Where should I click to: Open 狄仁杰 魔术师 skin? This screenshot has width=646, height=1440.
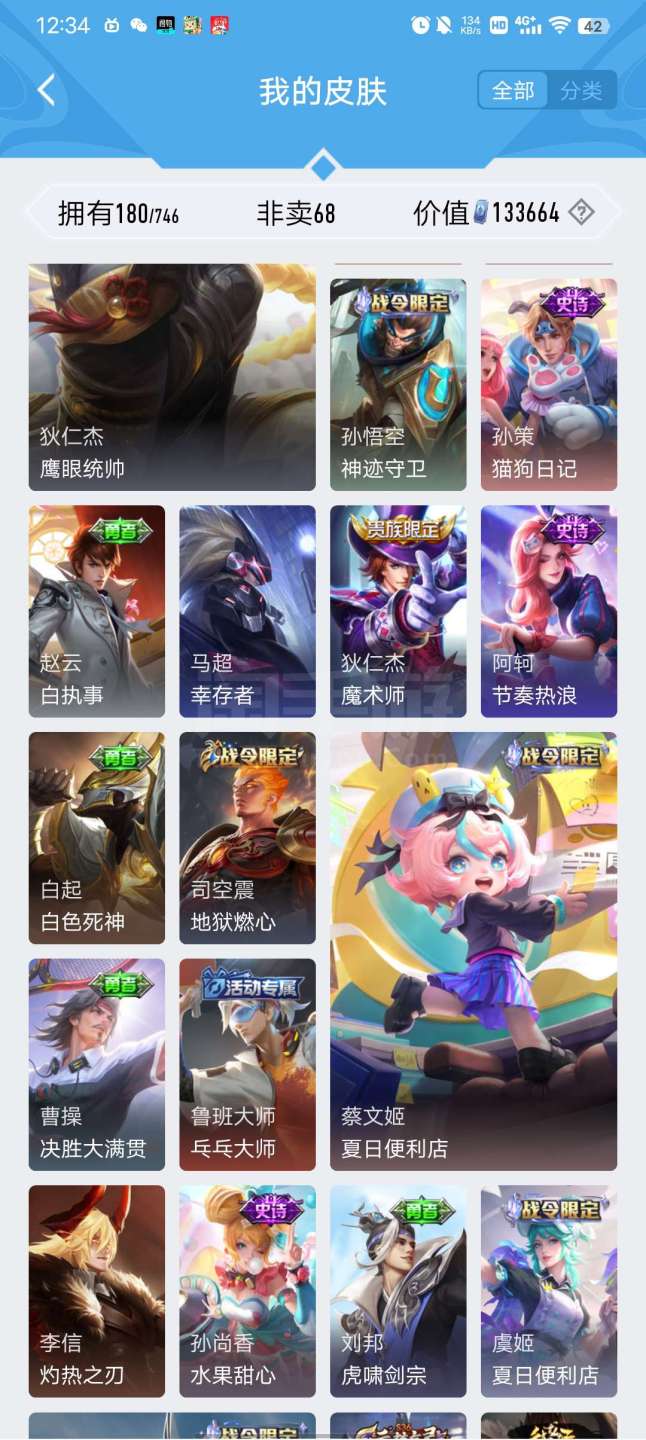(x=398, y=611)
